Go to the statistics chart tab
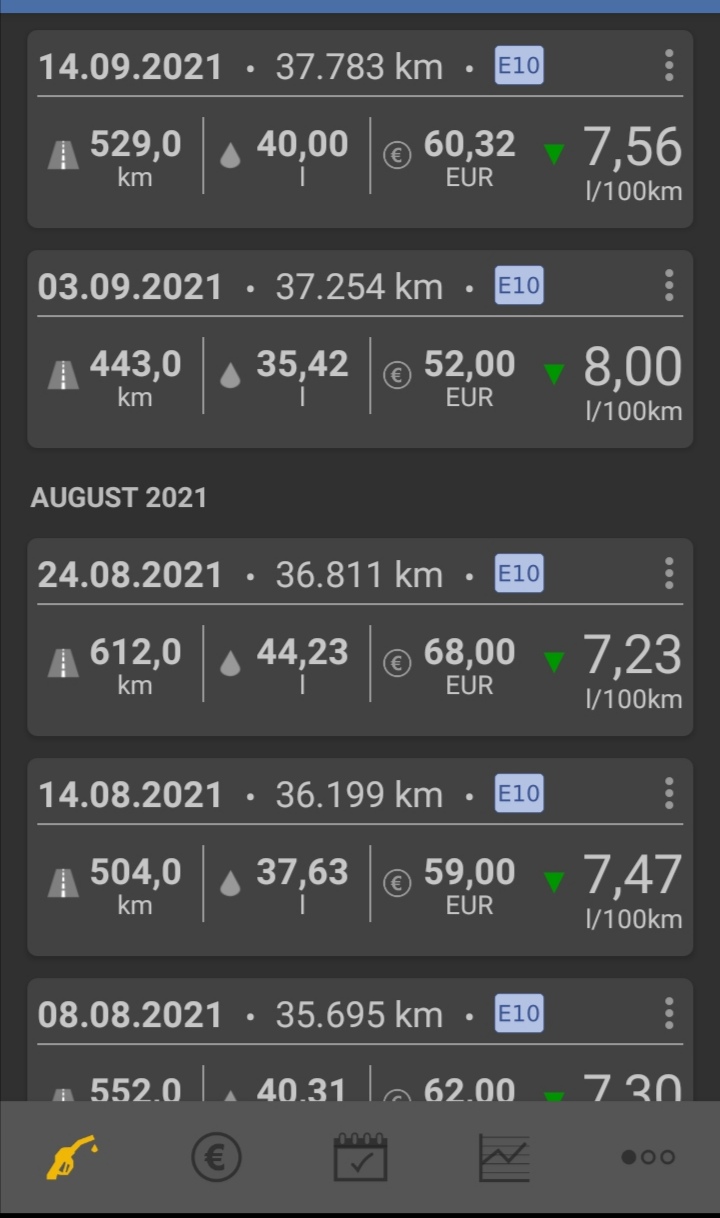 (x=504, y=1158)
